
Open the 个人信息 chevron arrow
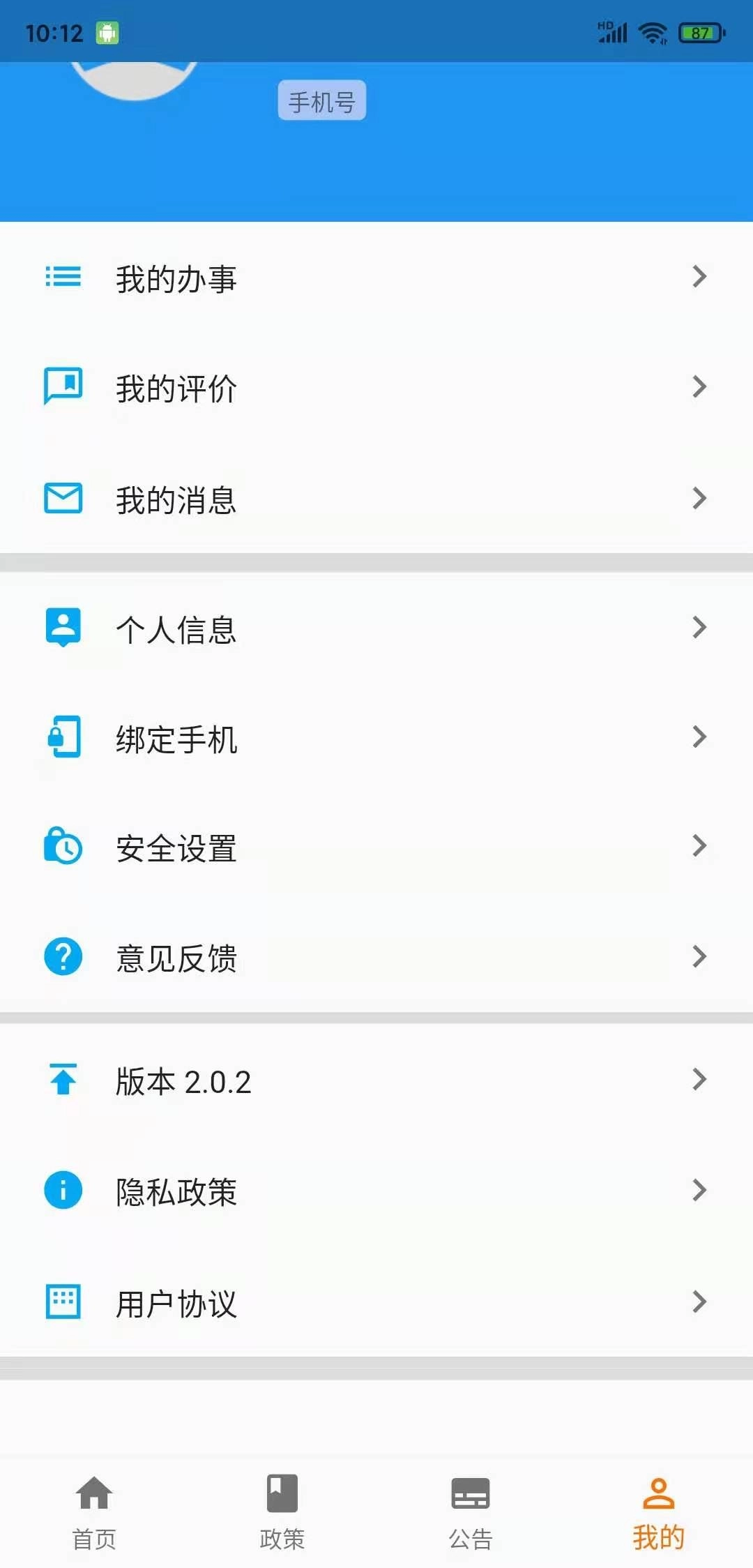point(699,626)
